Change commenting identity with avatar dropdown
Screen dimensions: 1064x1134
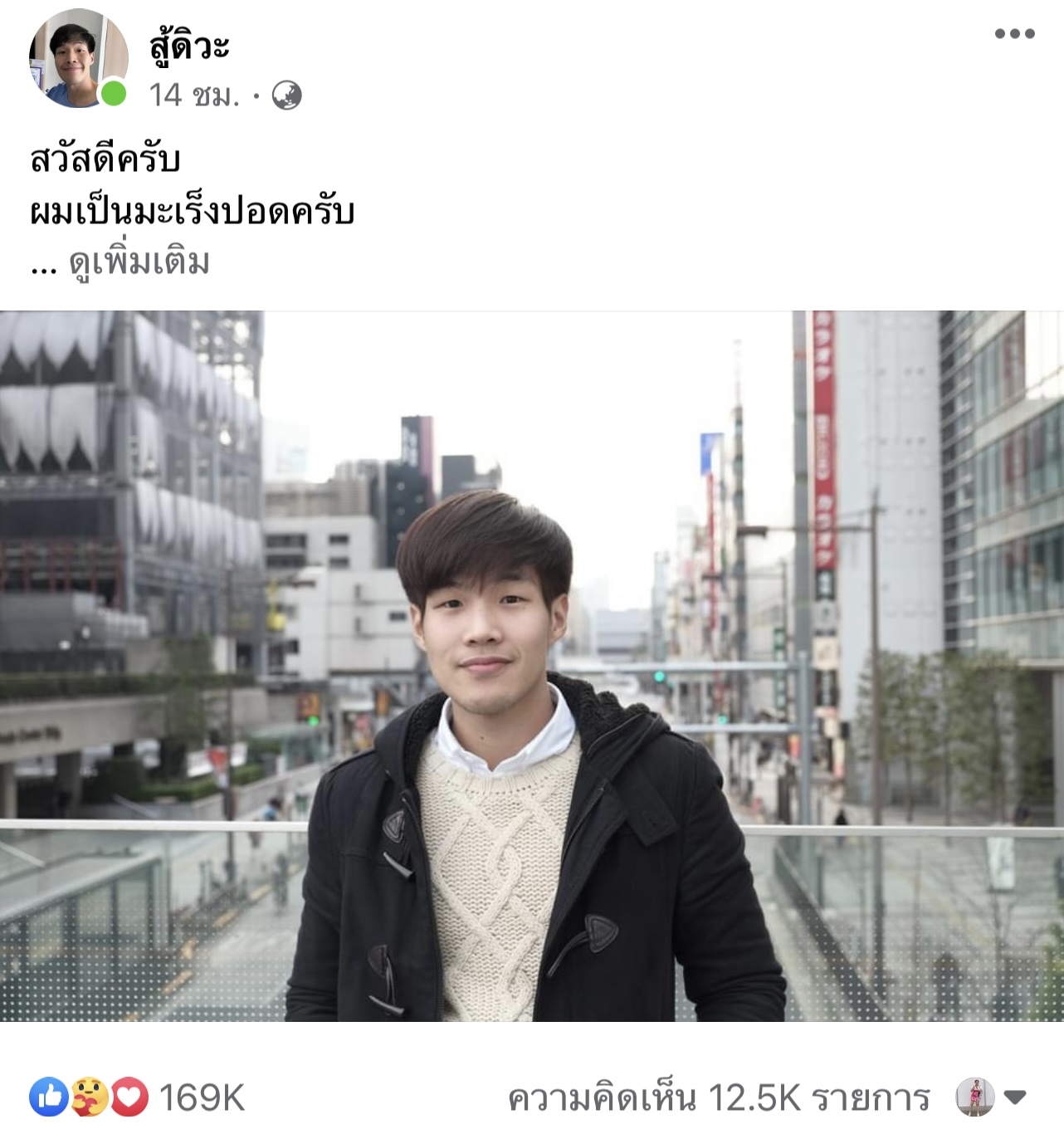pyautogui.click(x=992, y=1097)
